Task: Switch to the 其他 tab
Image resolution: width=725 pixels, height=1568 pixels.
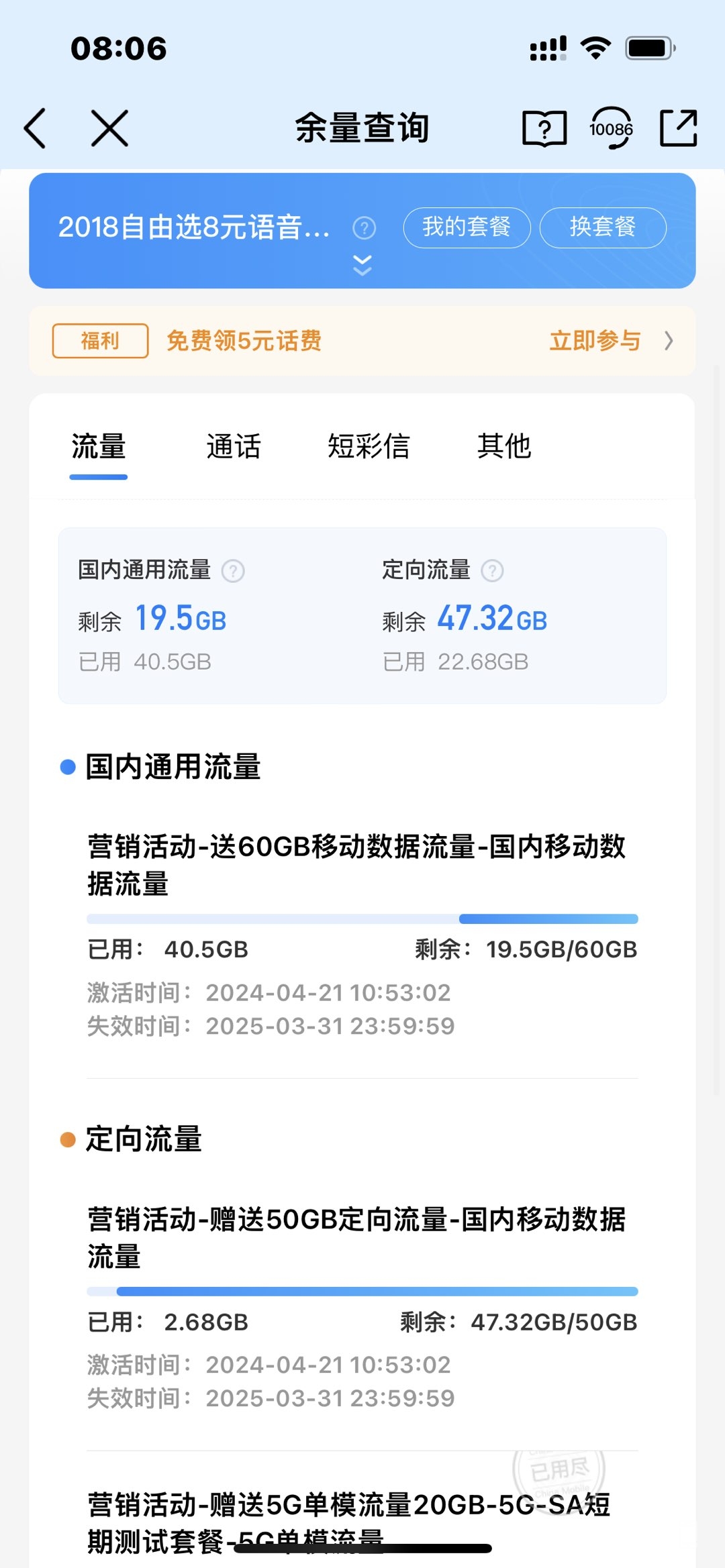Action: click(503, 447)
